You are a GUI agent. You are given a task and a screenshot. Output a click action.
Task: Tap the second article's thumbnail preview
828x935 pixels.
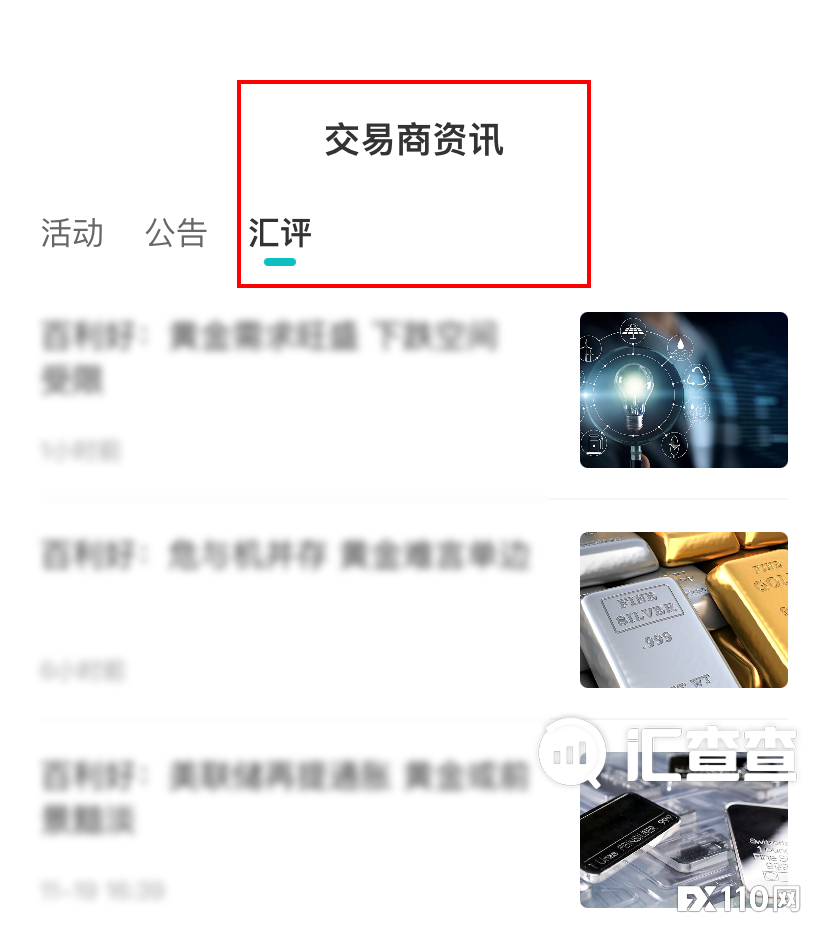pyautogui.click(x=683, y=609)
